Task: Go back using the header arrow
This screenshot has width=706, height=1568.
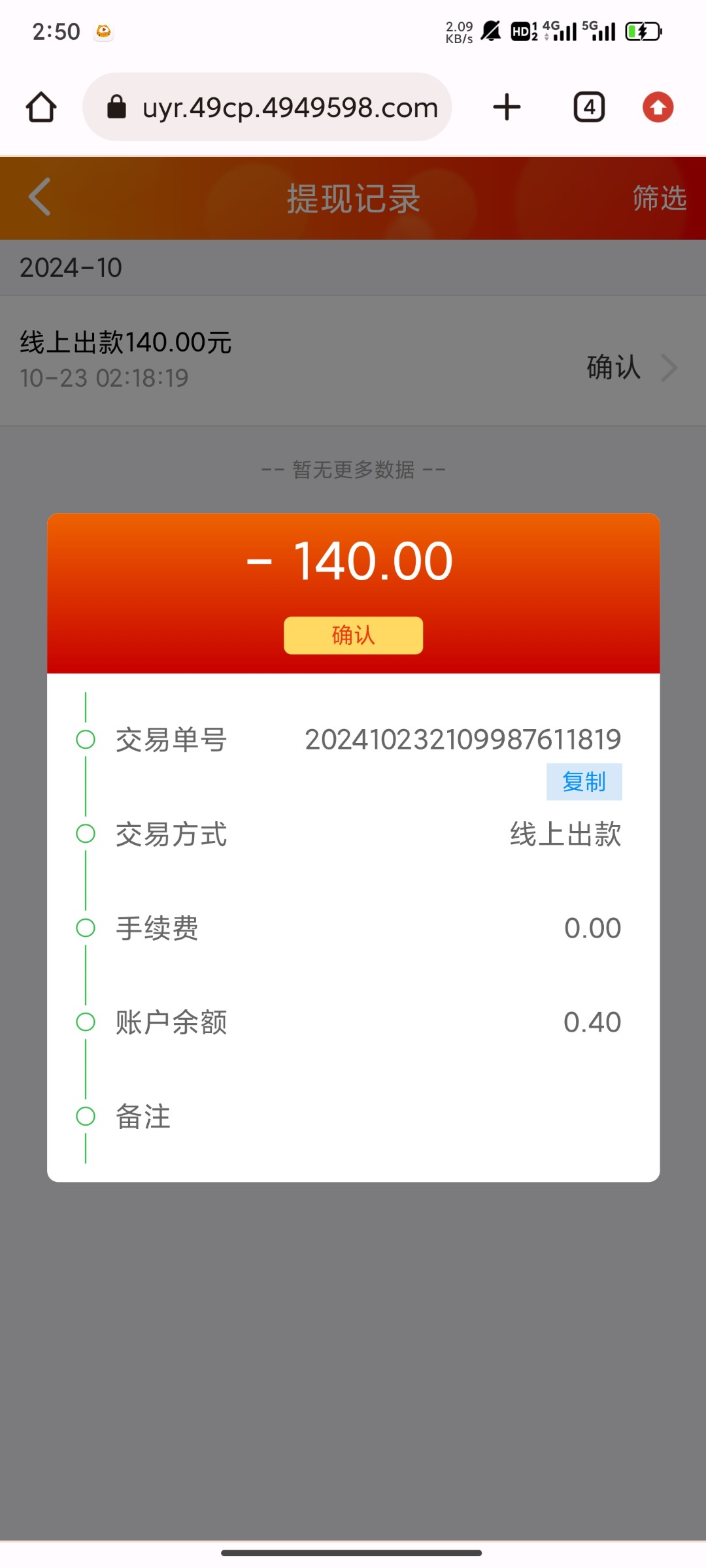Action: coord(40,197)
